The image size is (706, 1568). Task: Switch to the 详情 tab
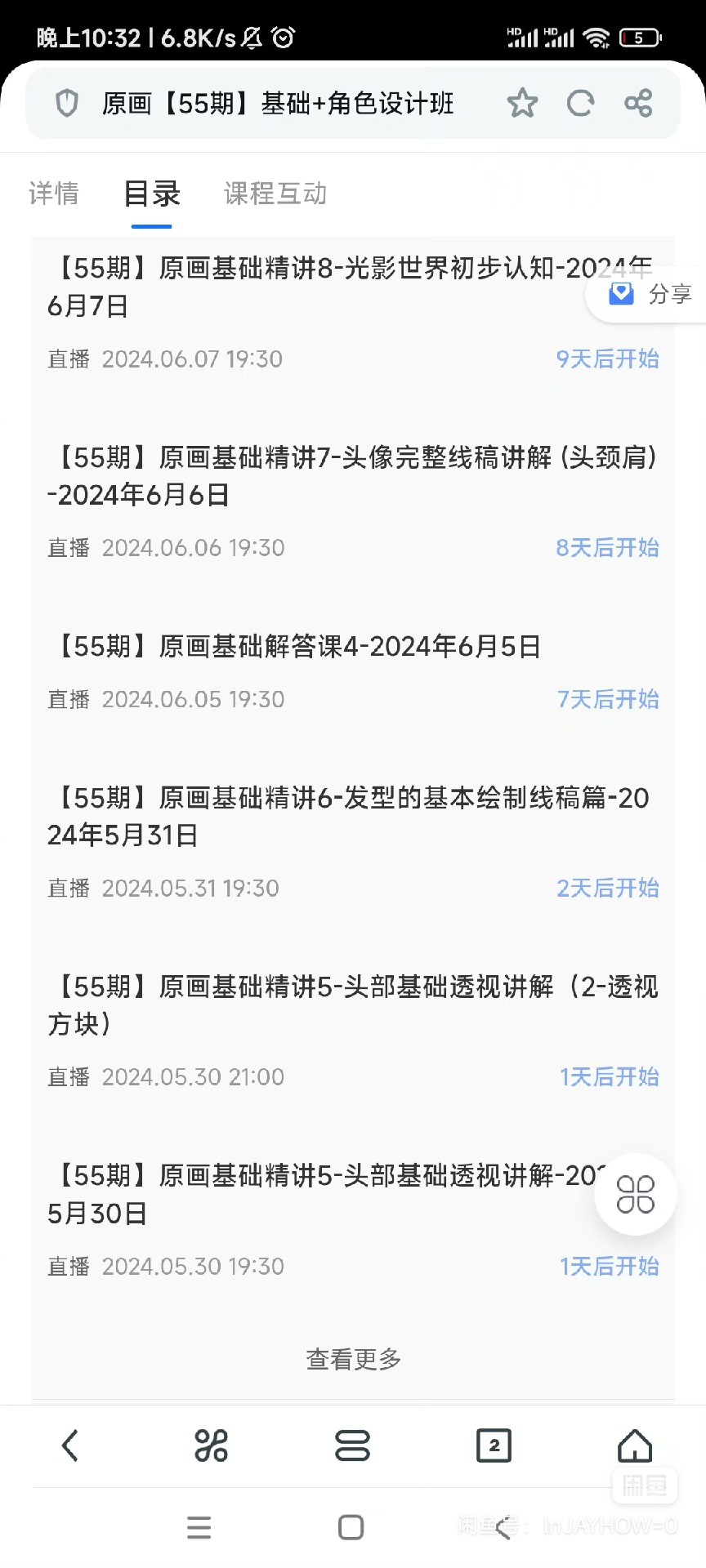click(x=53, y=194)
